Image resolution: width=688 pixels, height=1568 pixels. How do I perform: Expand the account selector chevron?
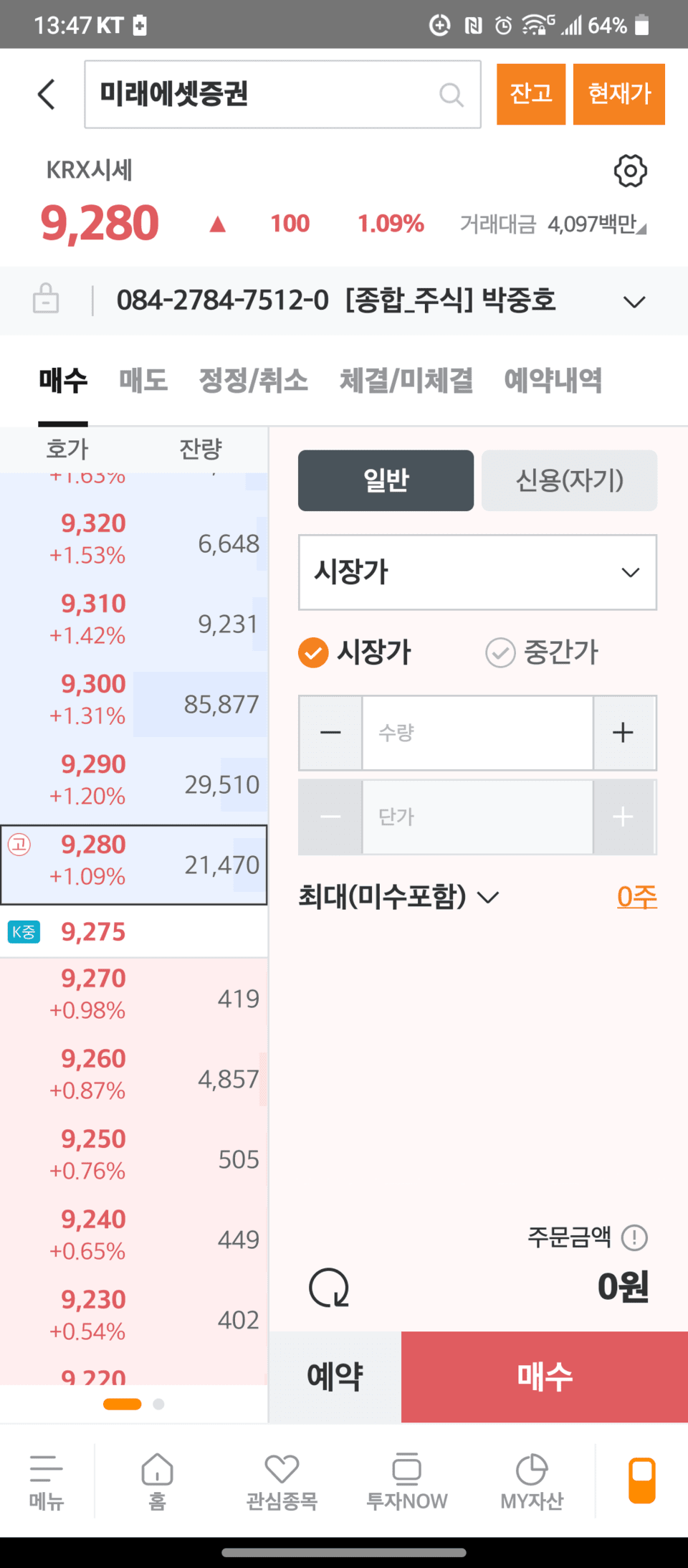634,302
